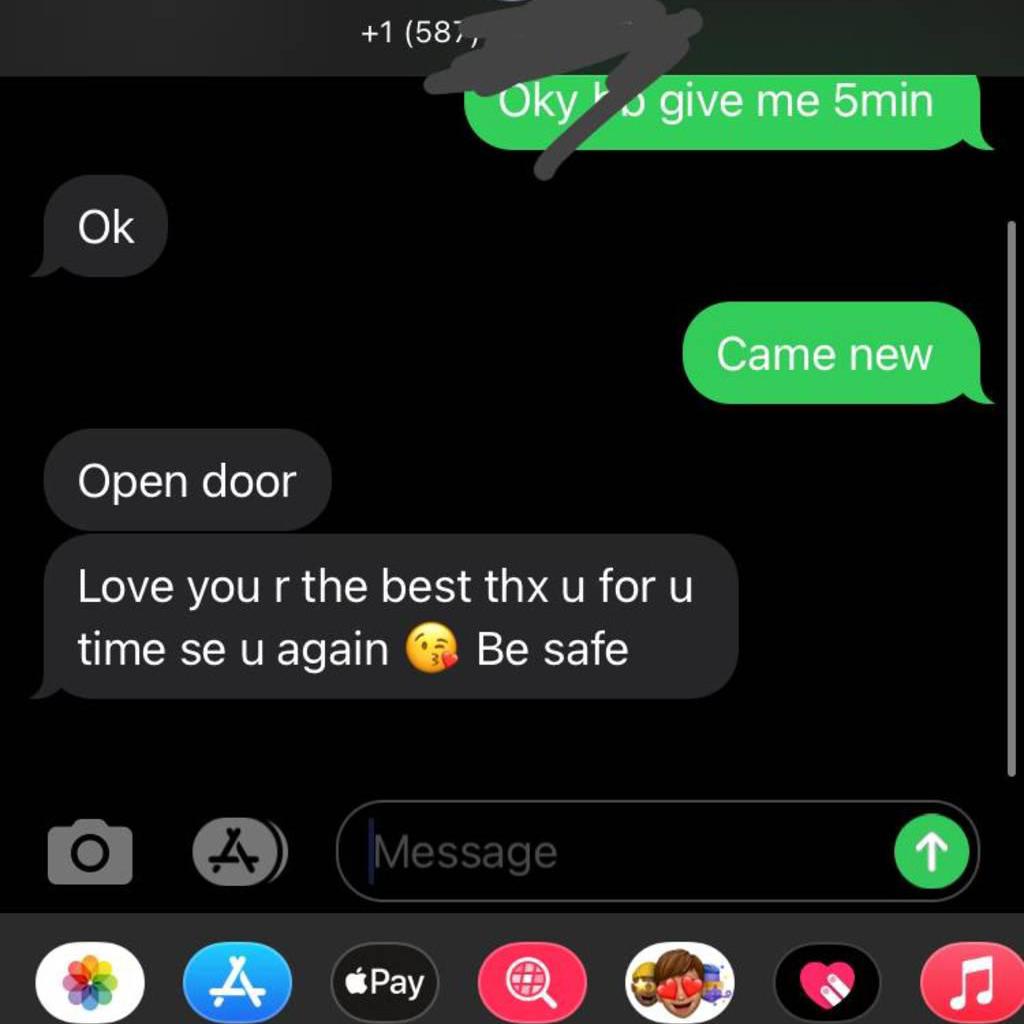Open contact details for +1 (587) number
Screen dimensions: 1024x1024
[x=420, y=32]
